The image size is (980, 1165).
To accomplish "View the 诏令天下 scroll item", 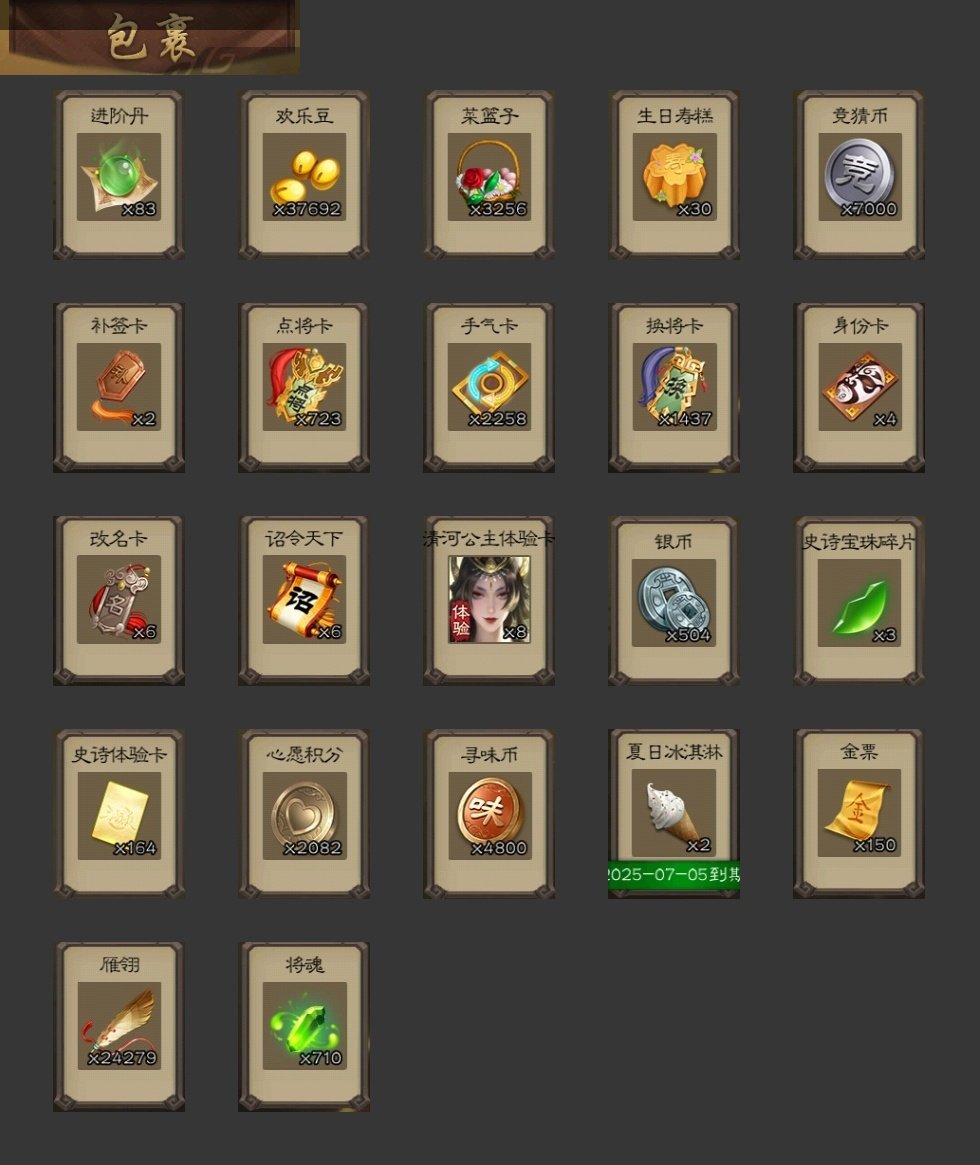I will click(x=304, y=600).
